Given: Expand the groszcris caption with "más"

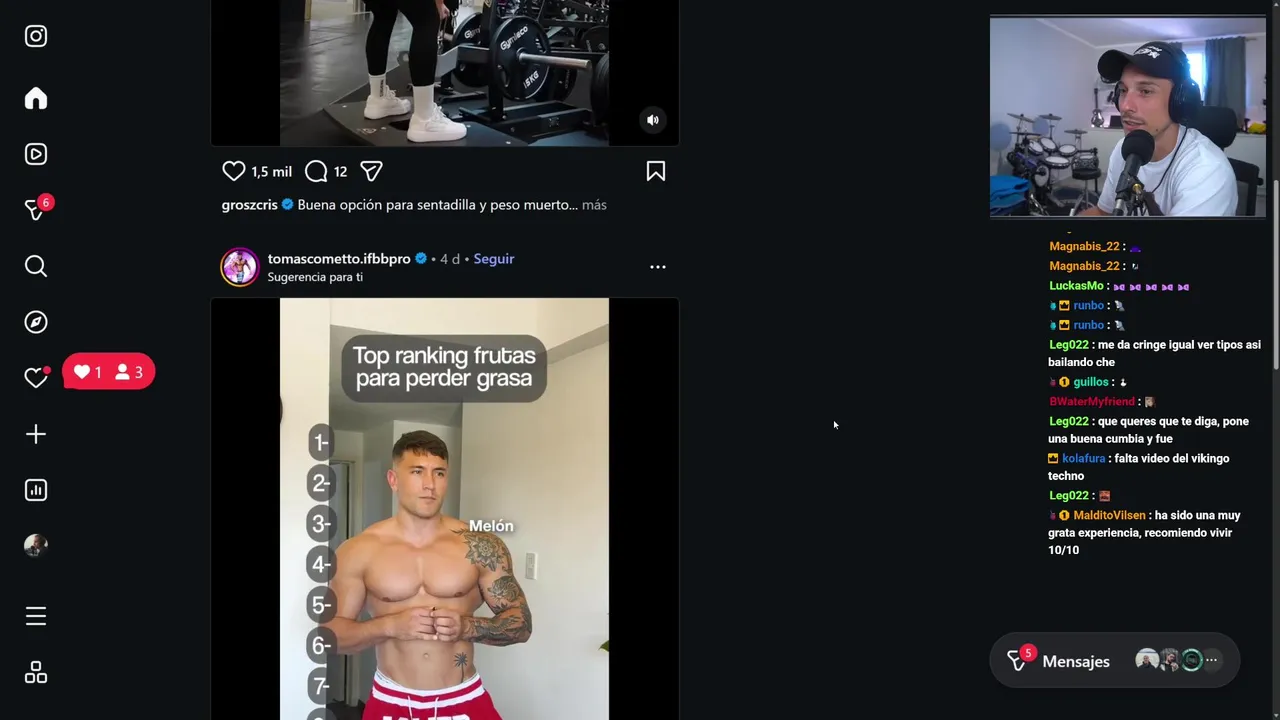Looking at the screenshot, I should point(594,205).
